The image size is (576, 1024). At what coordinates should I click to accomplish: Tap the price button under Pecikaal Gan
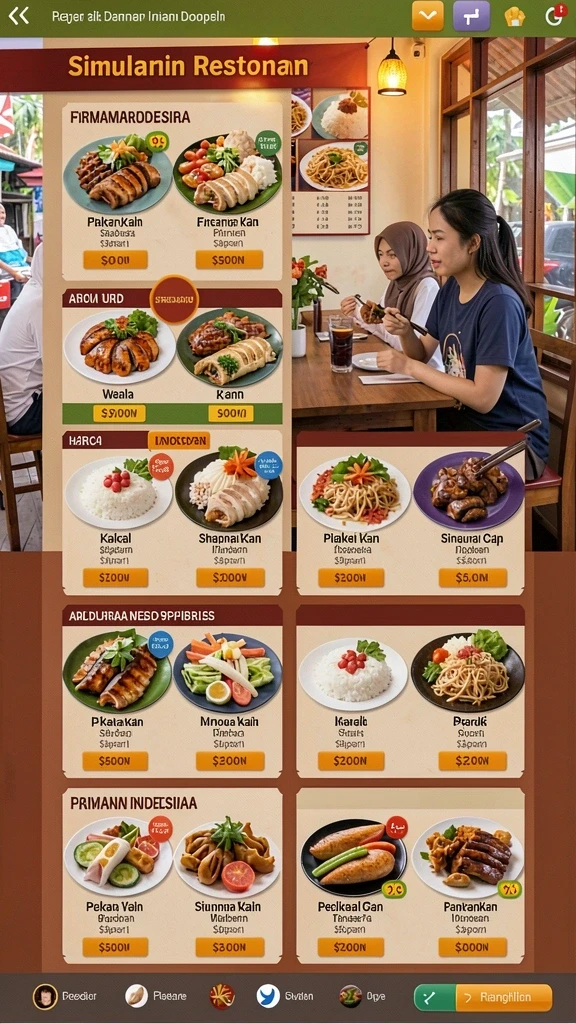click(x=351, y=947)
